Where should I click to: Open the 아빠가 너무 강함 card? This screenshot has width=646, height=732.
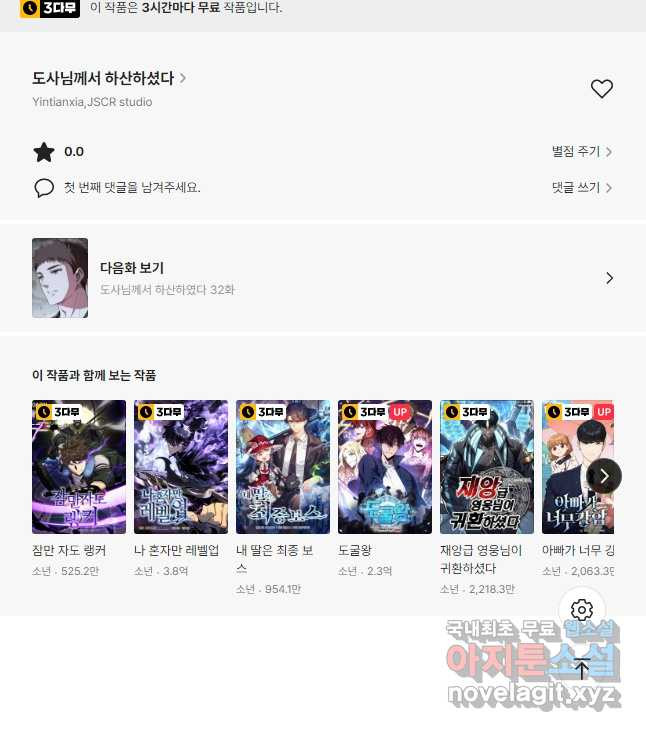(x=574, y=467)
